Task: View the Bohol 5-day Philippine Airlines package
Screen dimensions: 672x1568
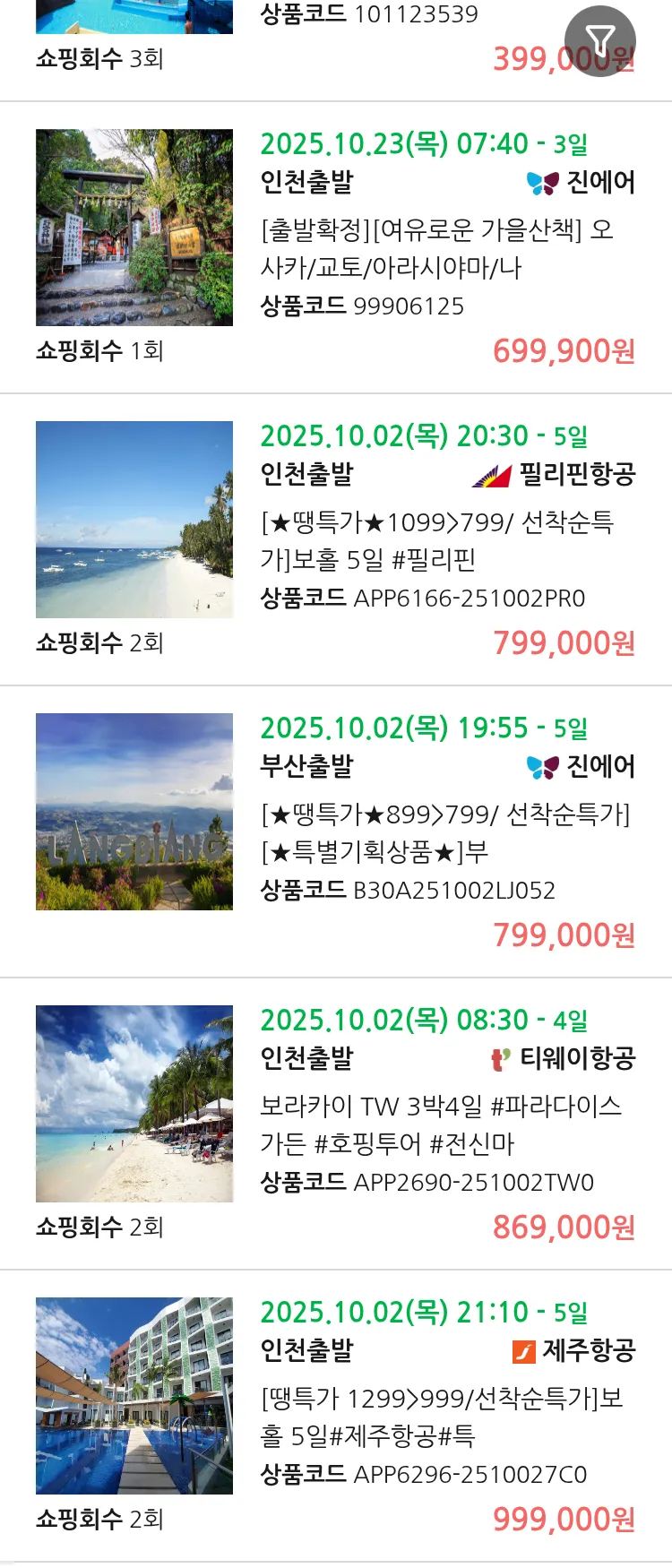Action: tap(436, 540)
